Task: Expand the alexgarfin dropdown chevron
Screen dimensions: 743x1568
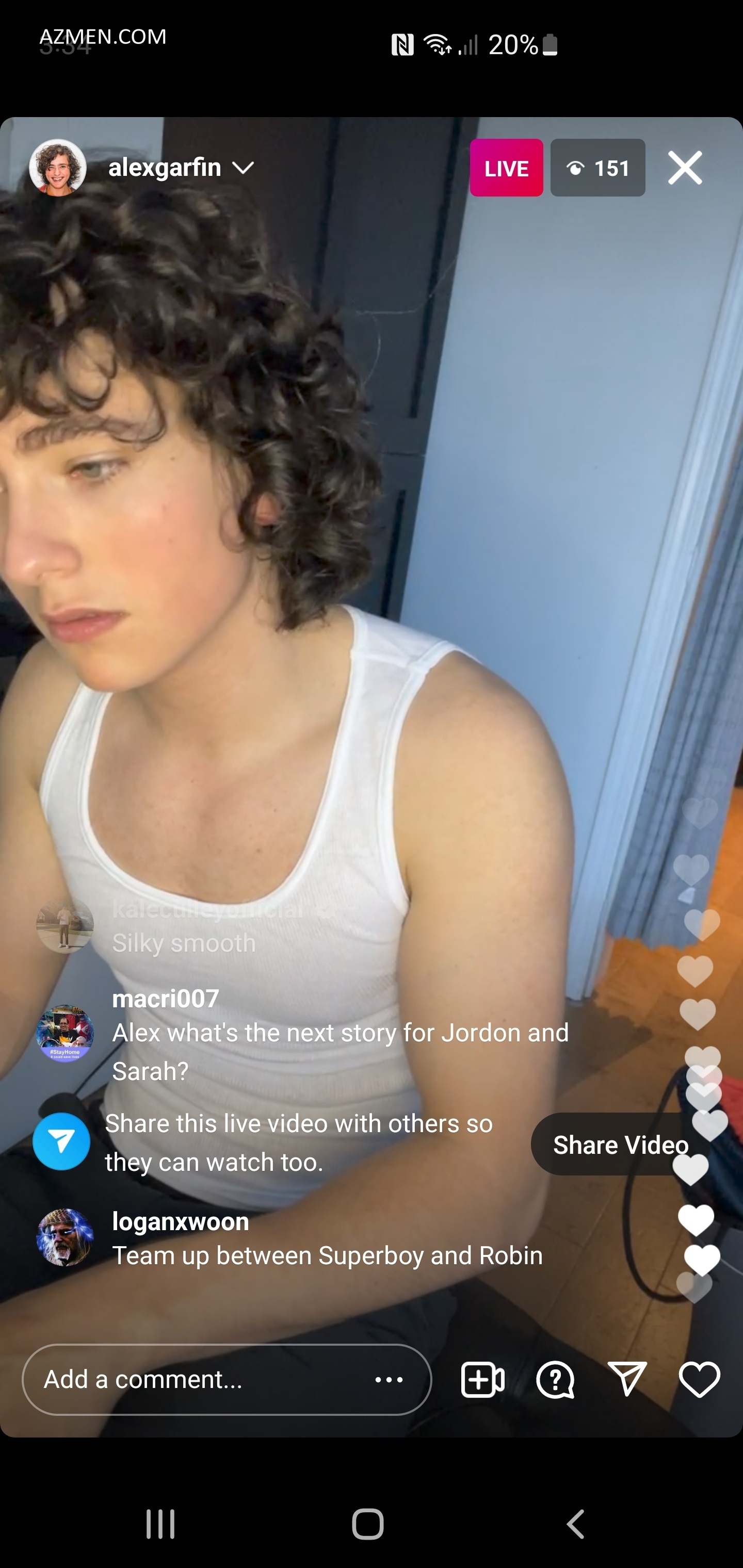Action: [x=243, y=168]
